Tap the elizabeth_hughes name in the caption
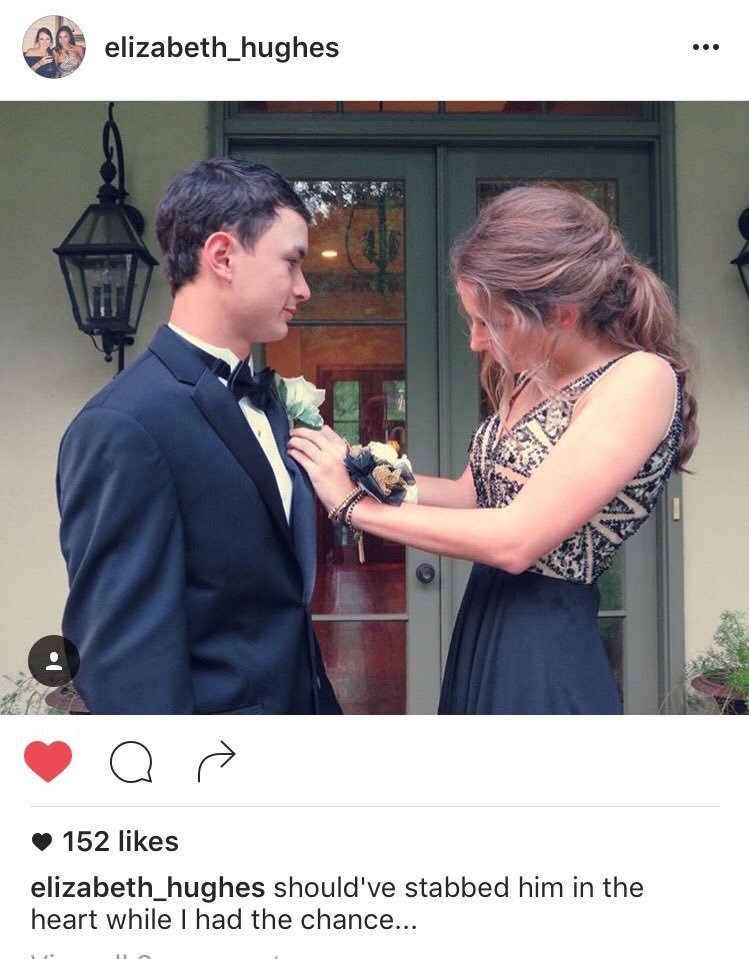The image size is (749, 959). [148, 888]
